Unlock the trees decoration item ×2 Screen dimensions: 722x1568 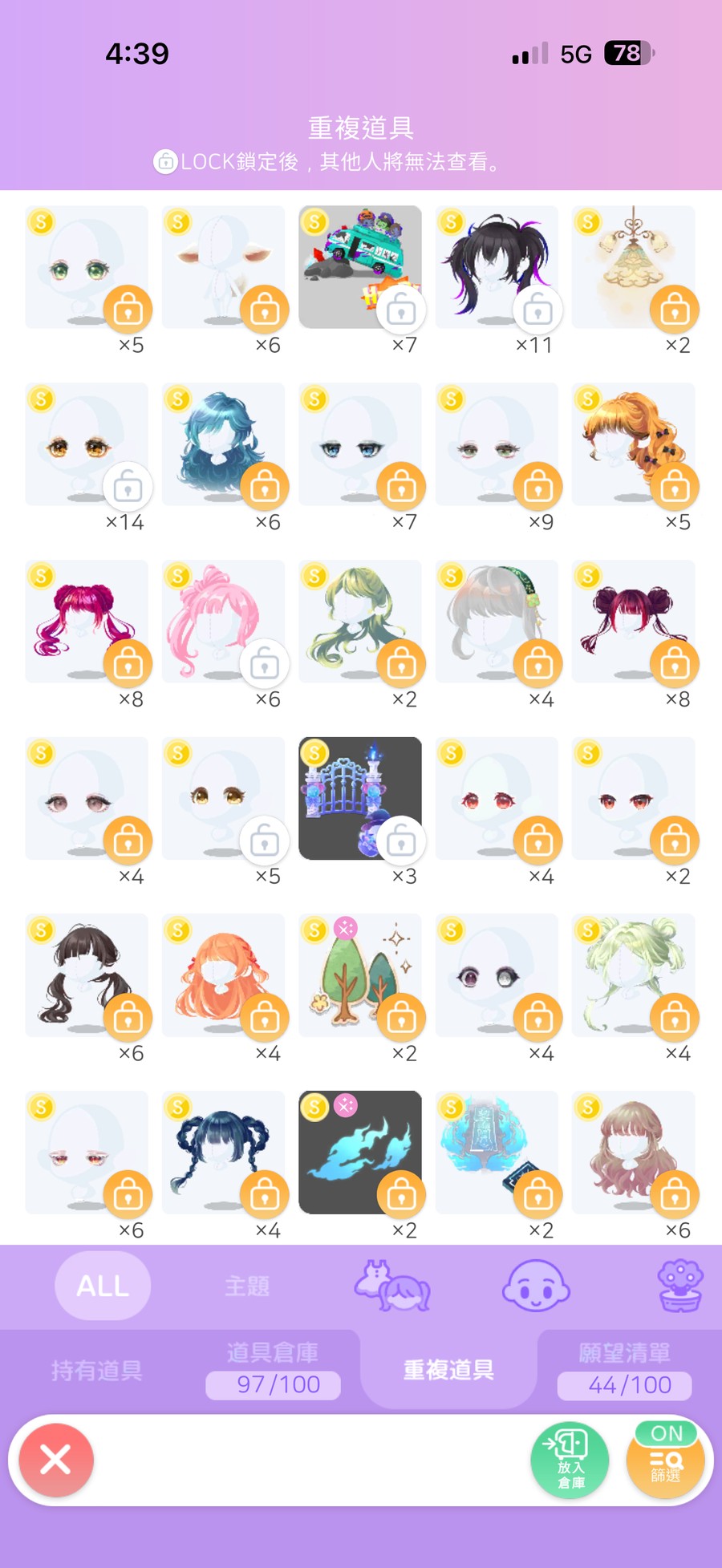[x=402, y=1018]
